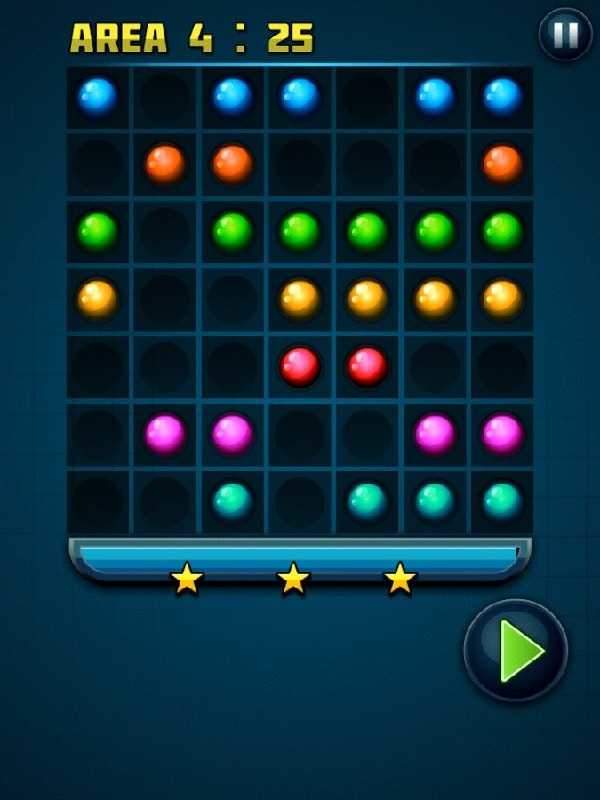Pause the game
Image resolution: width=600 pixels, height=800 pixels.
565,34
